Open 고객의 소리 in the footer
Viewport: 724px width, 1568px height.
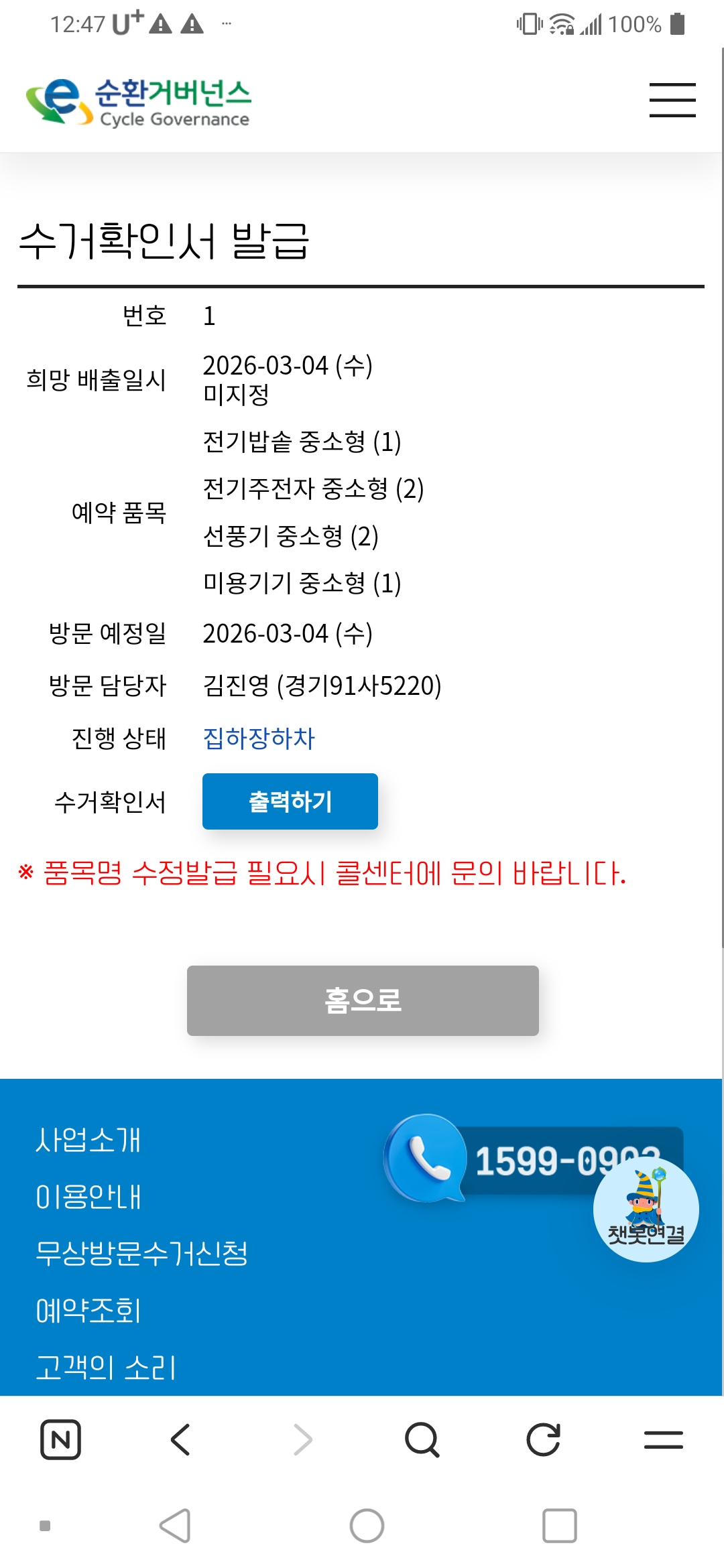click(106, 1368)
